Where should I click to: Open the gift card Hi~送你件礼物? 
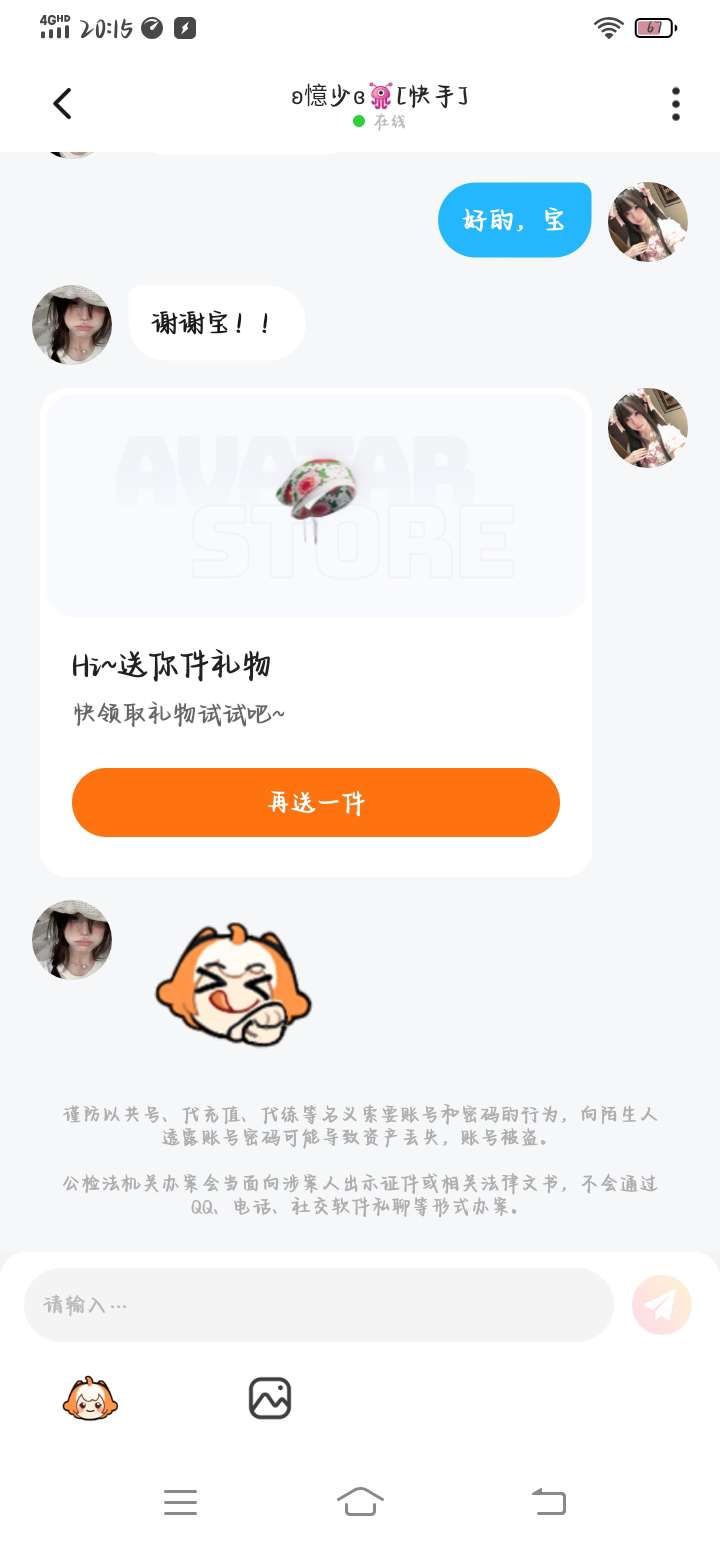click(316, 600)
